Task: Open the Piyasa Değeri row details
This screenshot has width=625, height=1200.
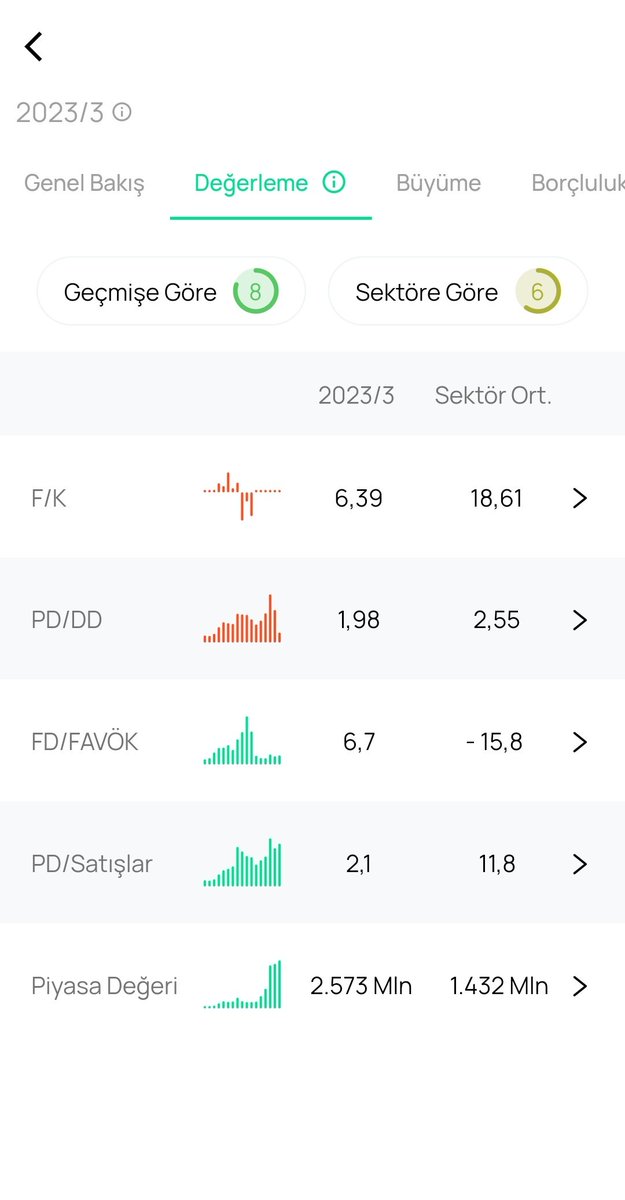Action: 312,985
